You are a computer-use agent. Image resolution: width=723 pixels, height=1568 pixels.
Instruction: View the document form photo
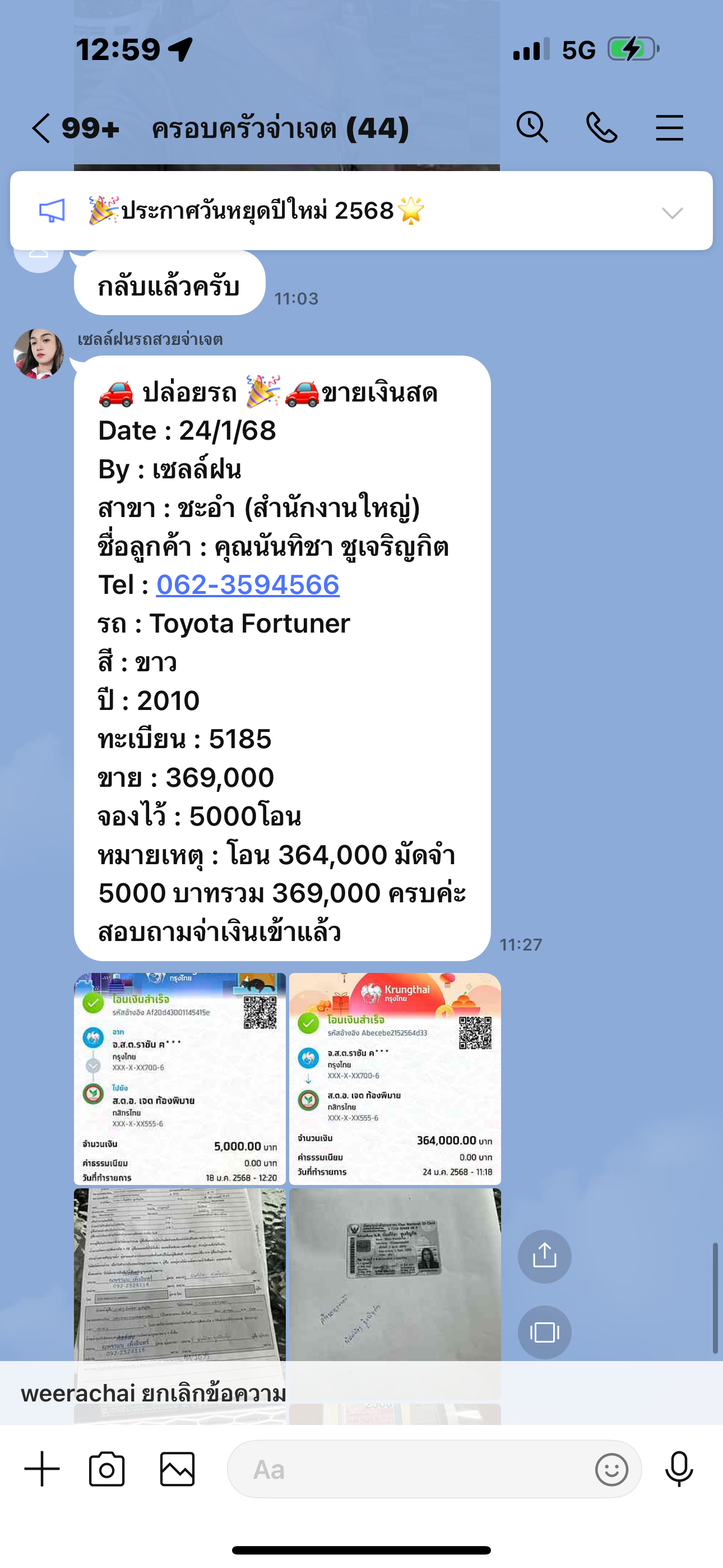point(179,1275)
